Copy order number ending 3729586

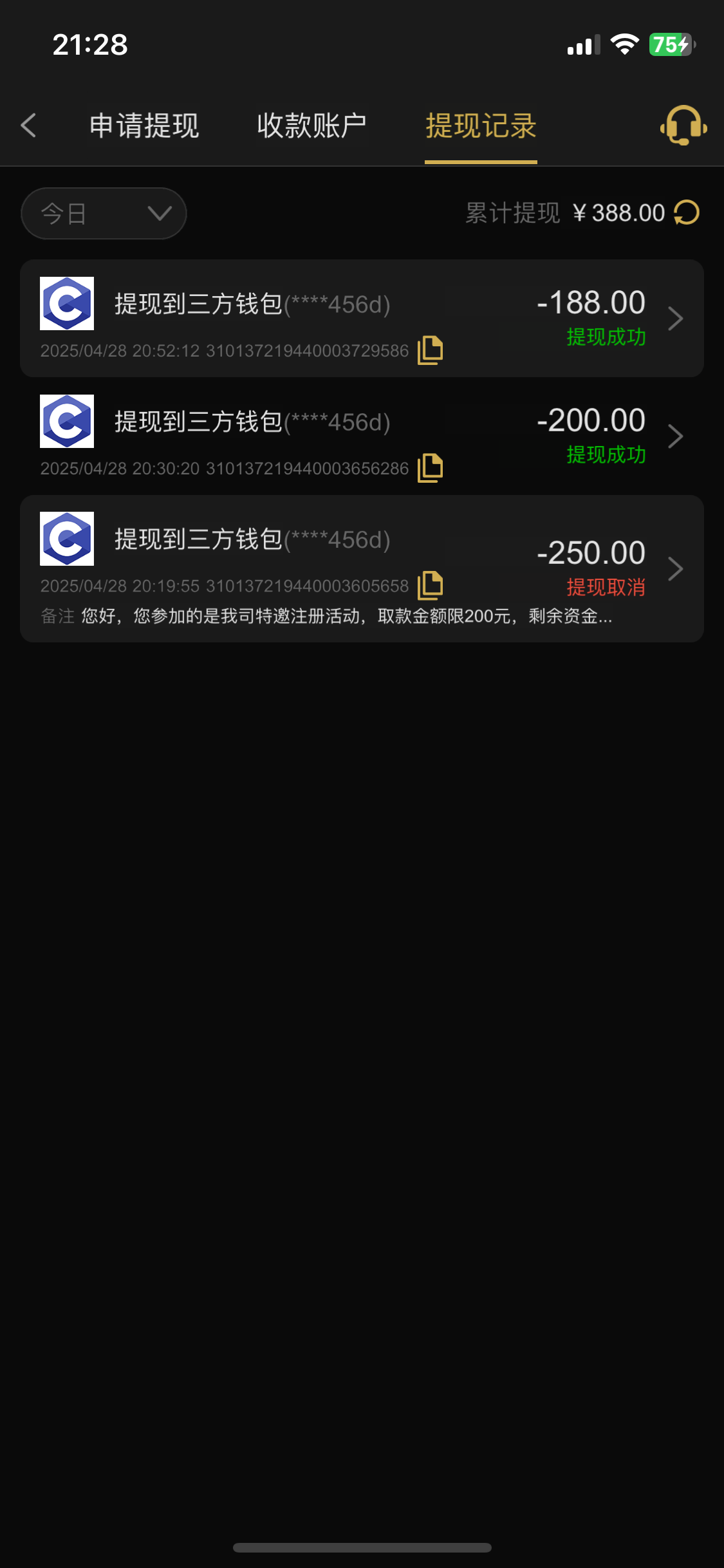(x=430, y=350)
